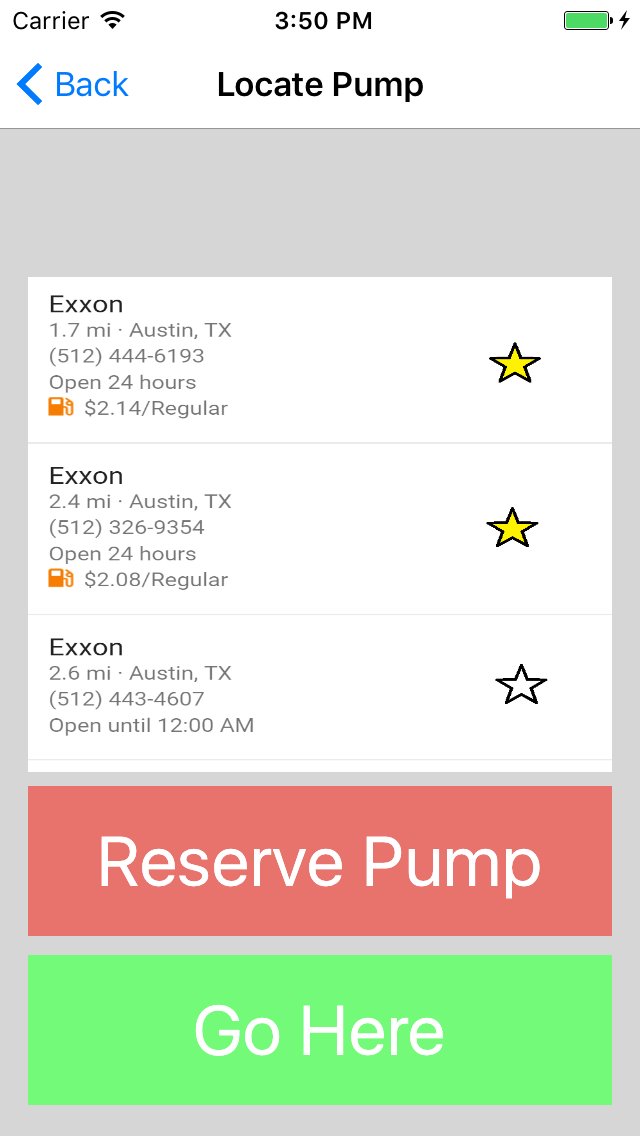Select Exxon with $2.14/Regular price
640x1136 pixels.
click(x=240, y=358)
